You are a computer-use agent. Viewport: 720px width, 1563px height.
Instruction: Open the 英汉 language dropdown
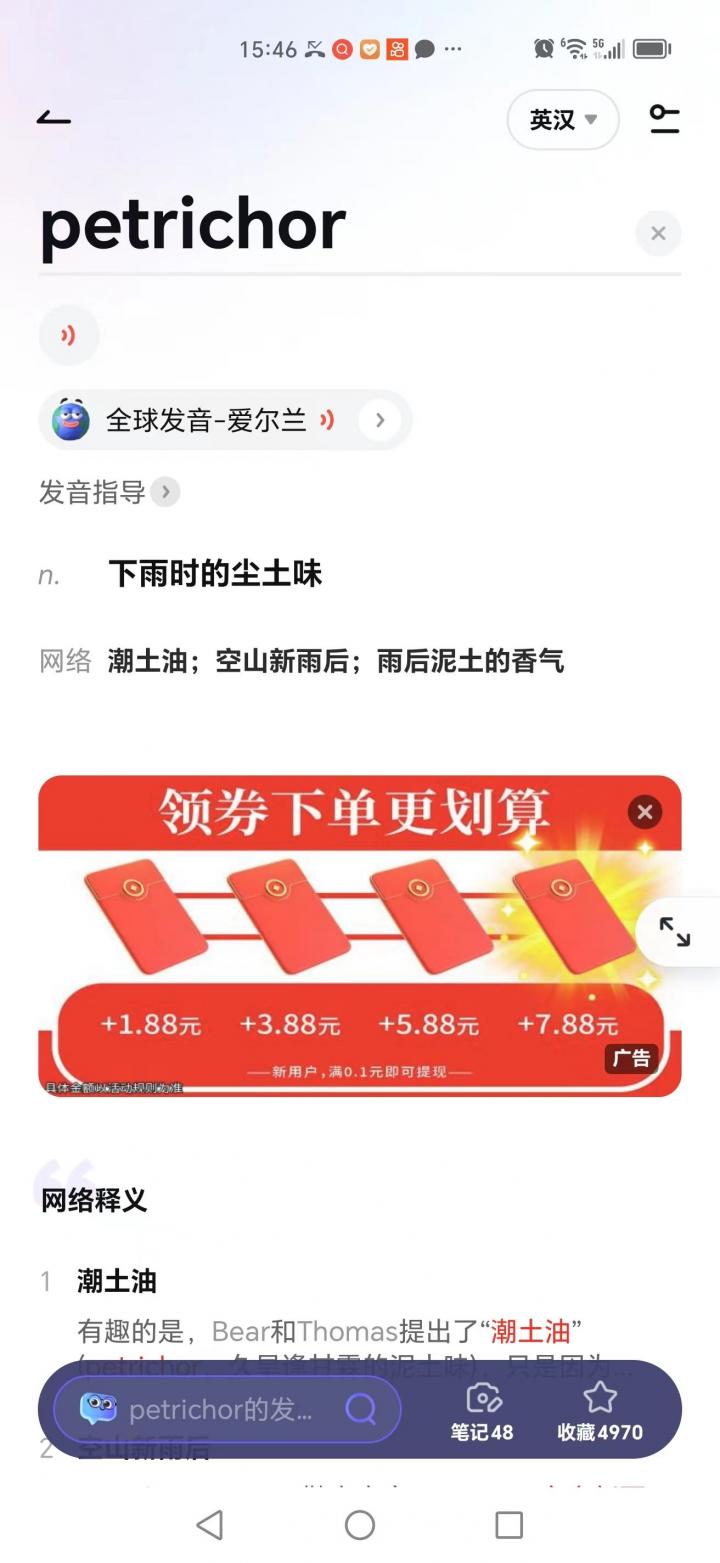[563, 120]
